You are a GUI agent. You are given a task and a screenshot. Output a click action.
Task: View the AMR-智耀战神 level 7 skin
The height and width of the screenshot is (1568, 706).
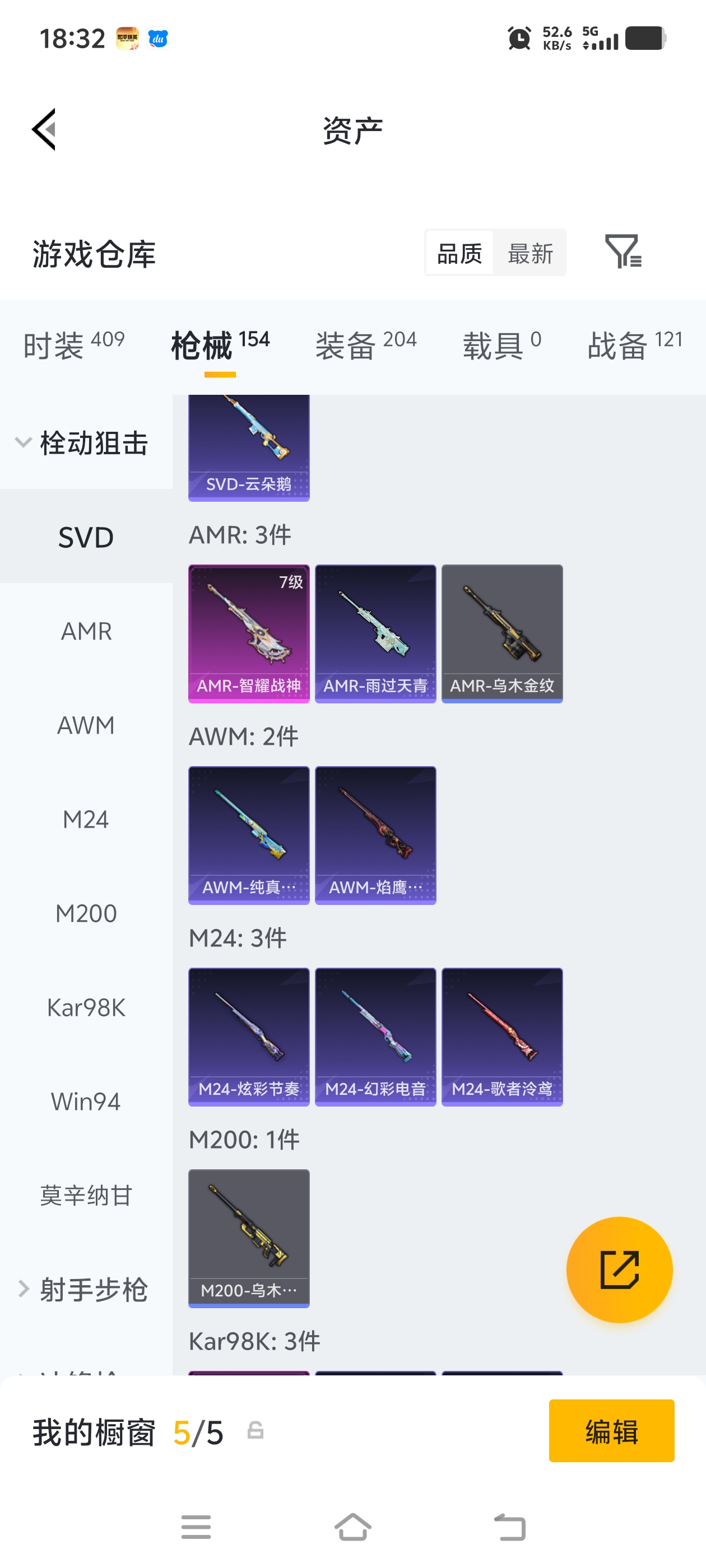coord(249,633)
